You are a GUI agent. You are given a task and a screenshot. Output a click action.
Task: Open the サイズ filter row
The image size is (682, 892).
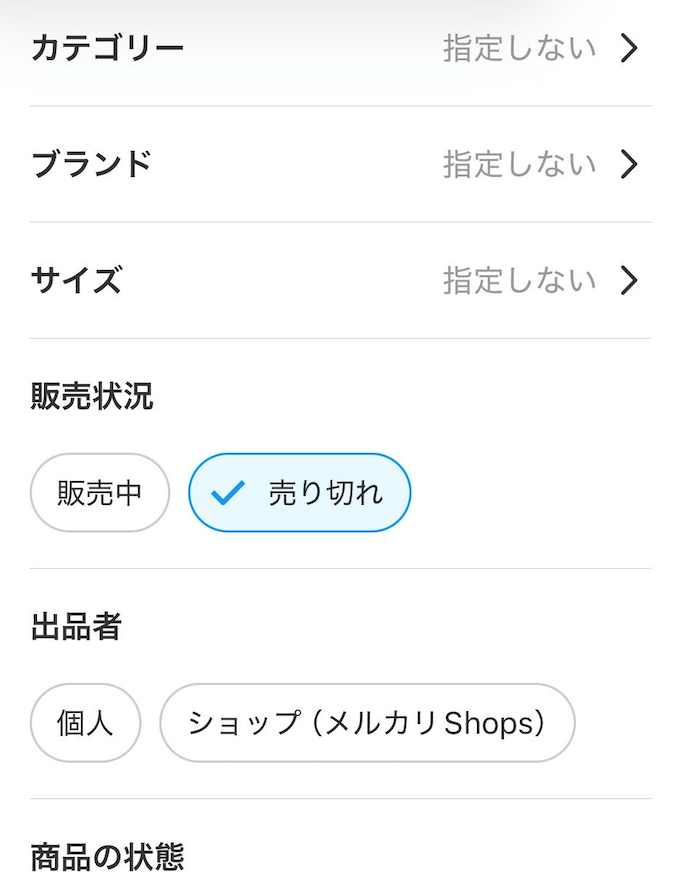pyautogui.click(x=340, y=280)
